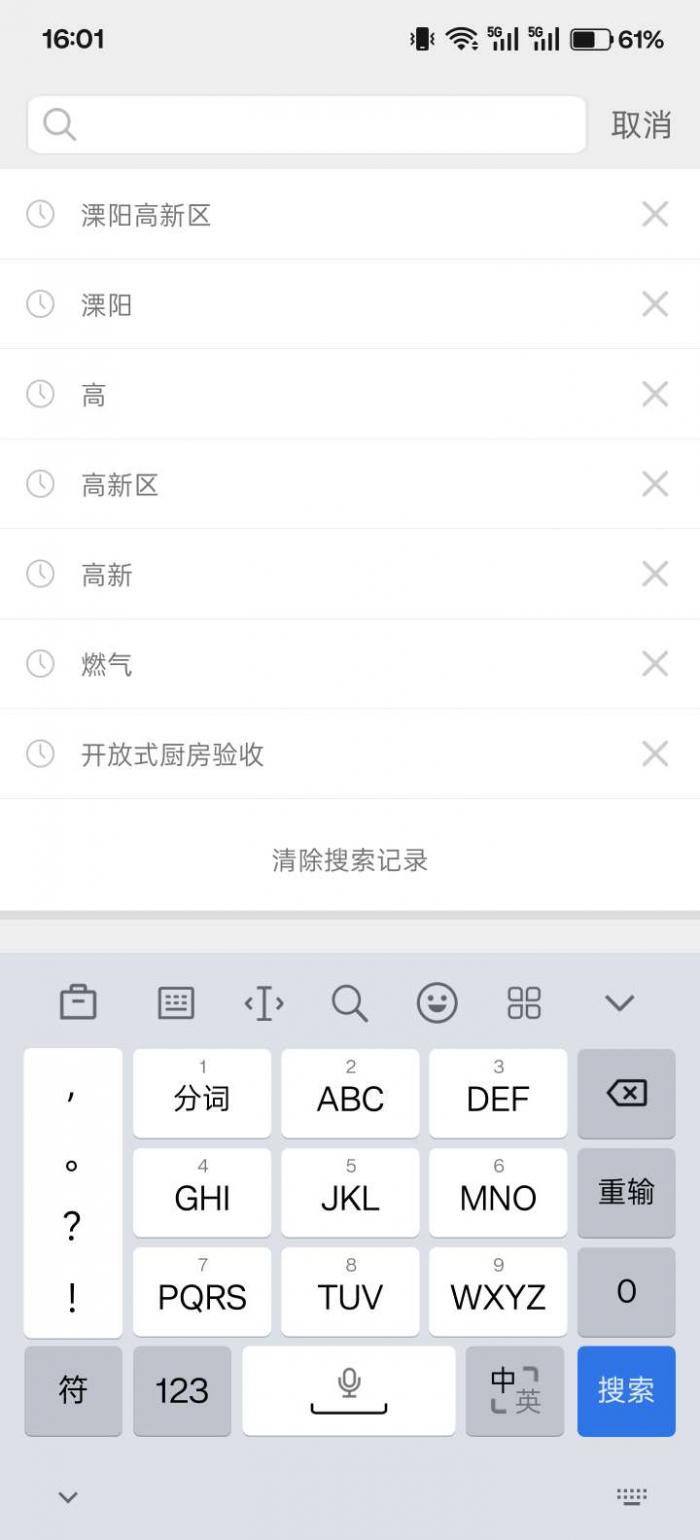Screen dimensions: 700x1540
Task: Remove 溧阳高新区 from search history
Action: (x=654, y=214)
